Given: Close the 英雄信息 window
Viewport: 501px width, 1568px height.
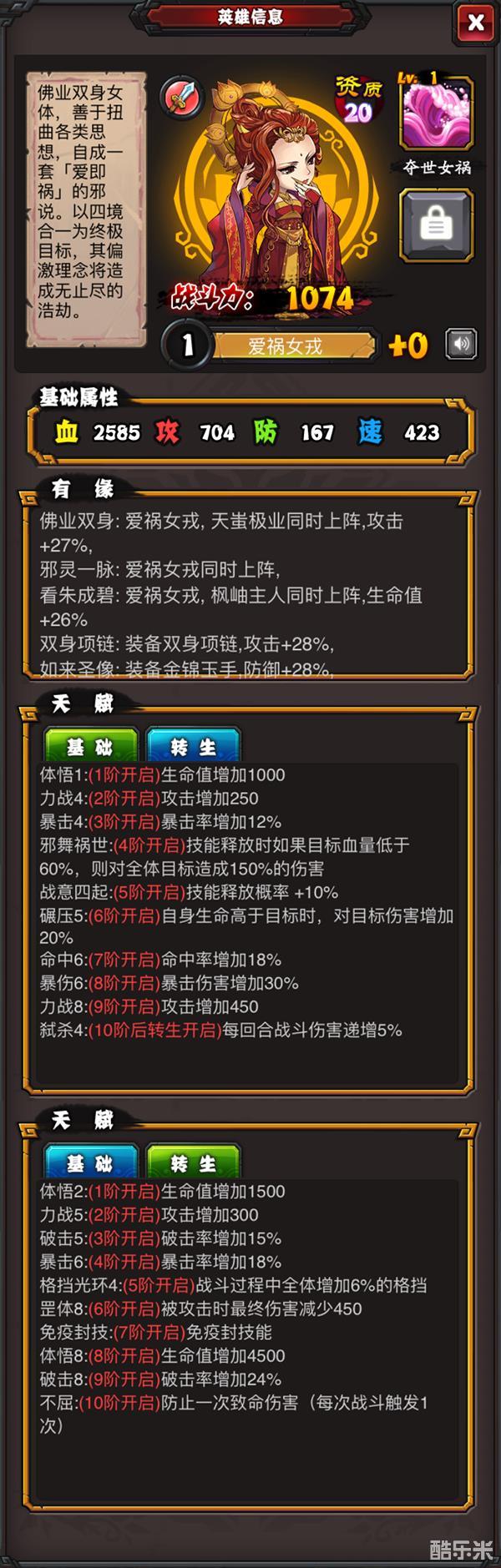Looking at the screenshot, I should tap(476, 23).
